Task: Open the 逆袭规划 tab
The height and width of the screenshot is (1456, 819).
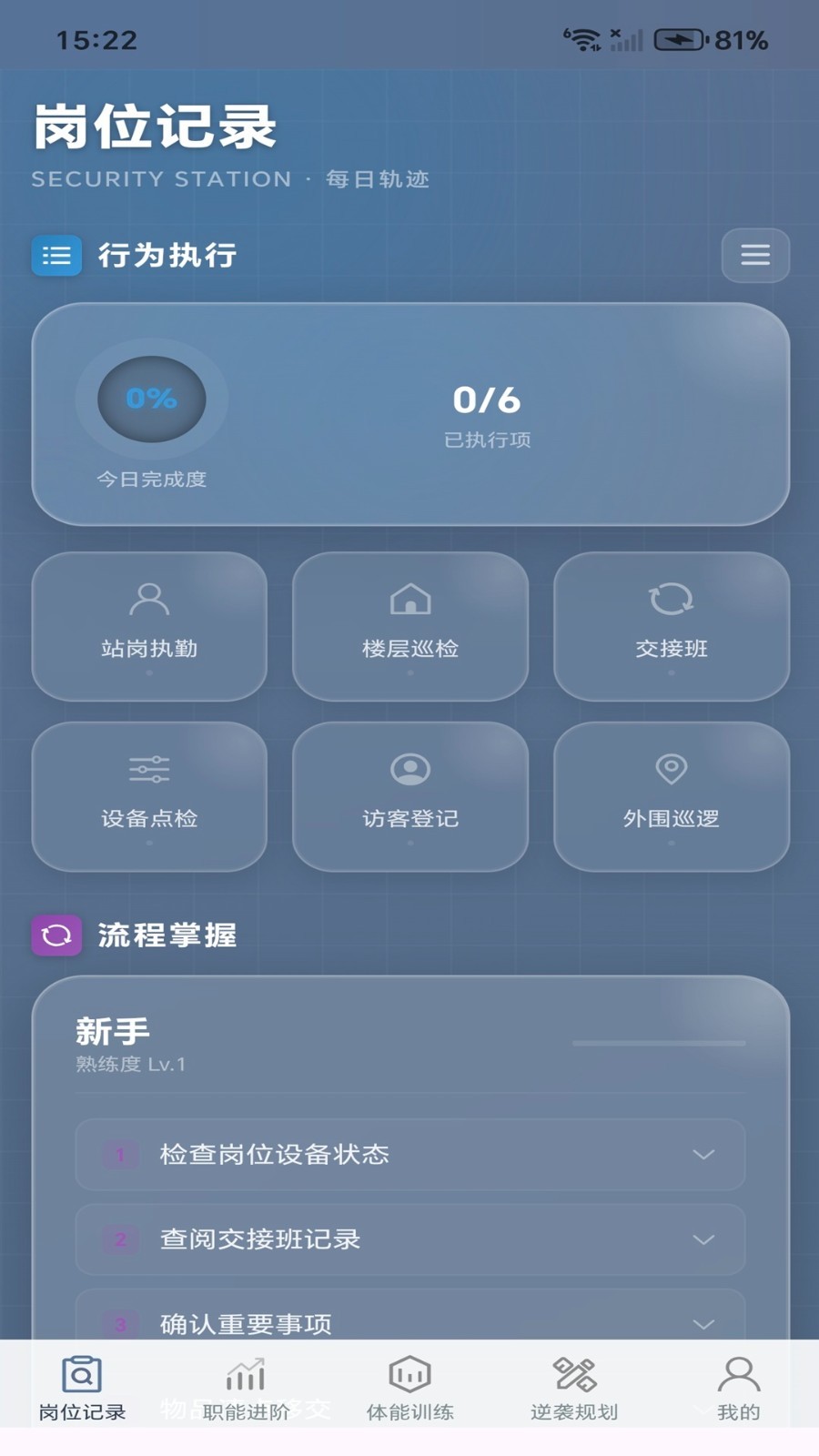Action: tap(574, 1389)
